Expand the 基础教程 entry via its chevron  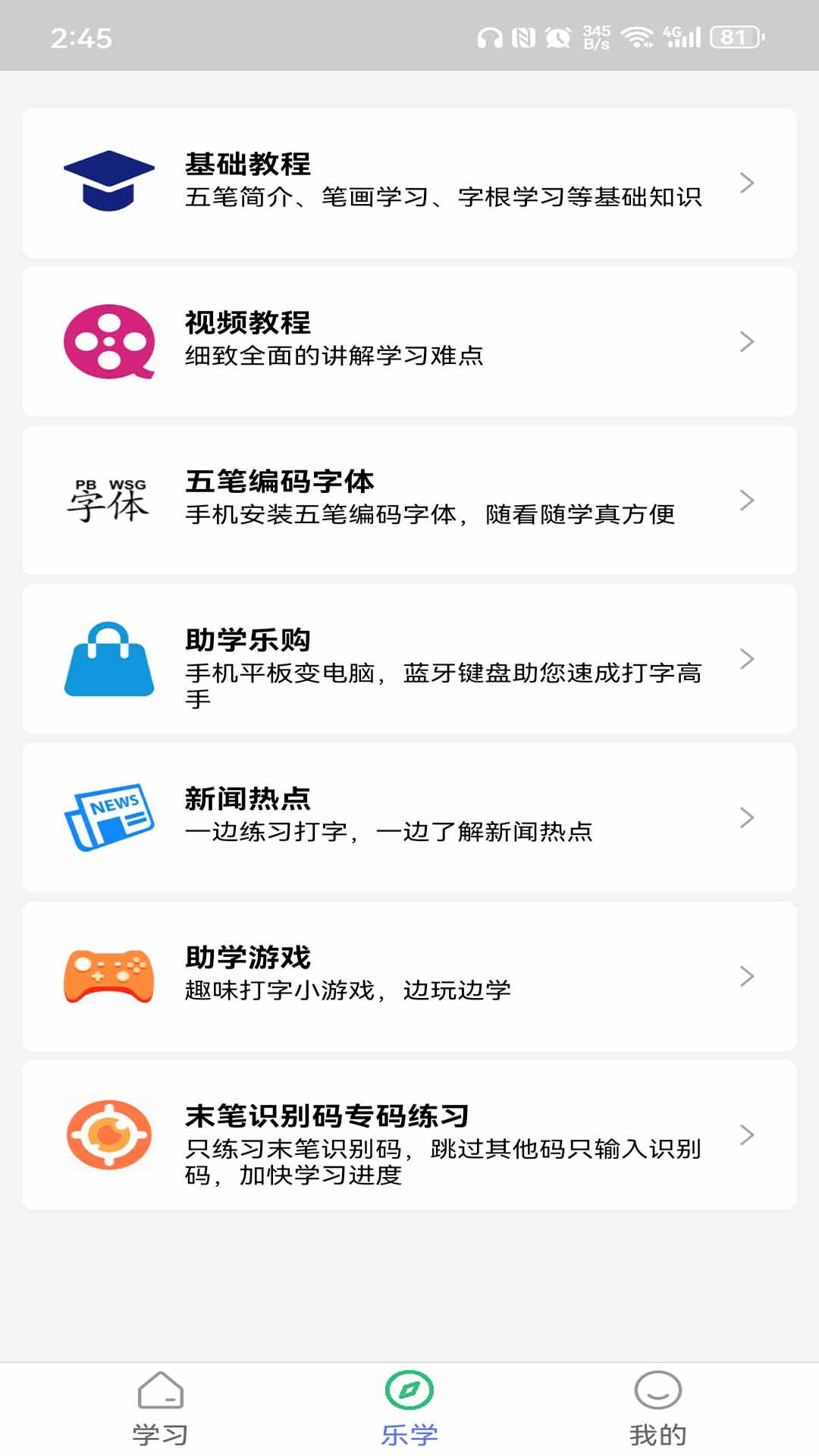(748, 182)
